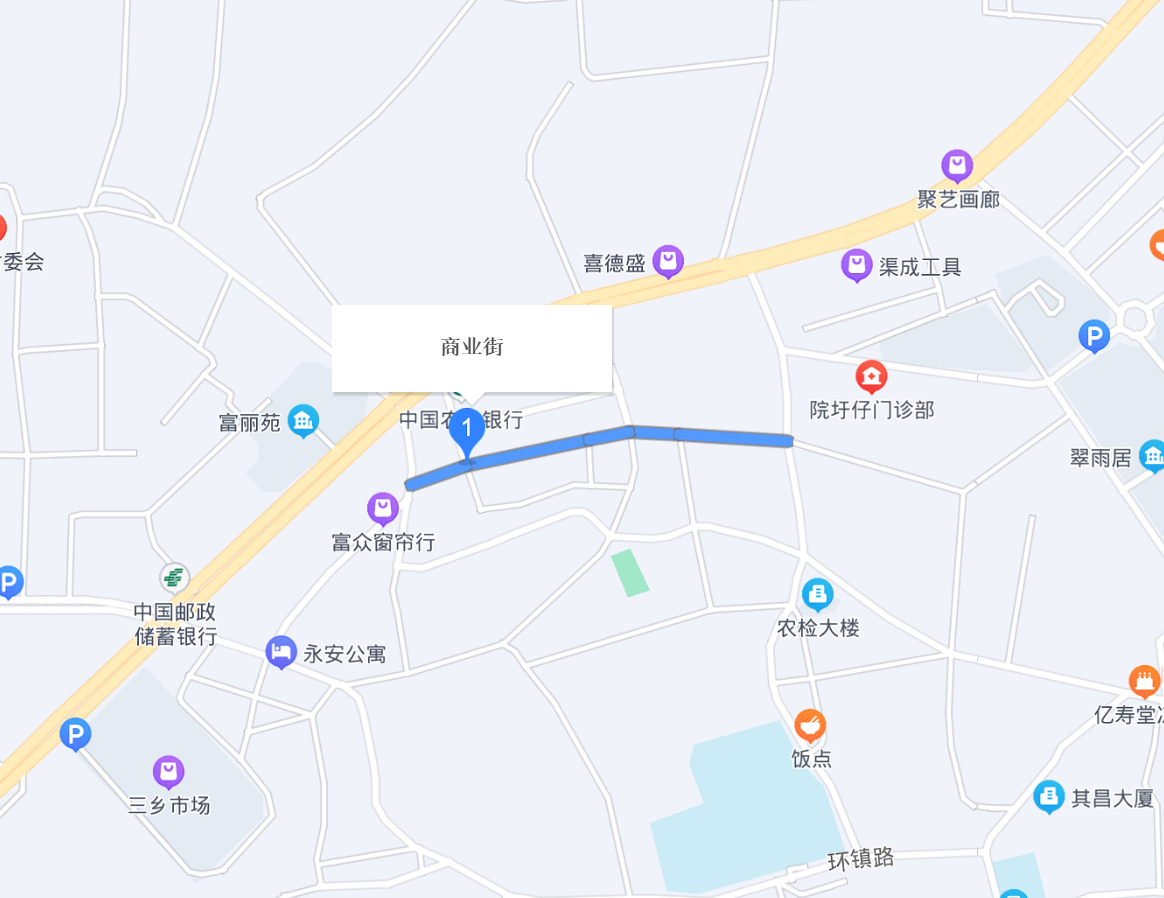
Task: Open the 三乡市场 market marker
Action: point(169,772)
